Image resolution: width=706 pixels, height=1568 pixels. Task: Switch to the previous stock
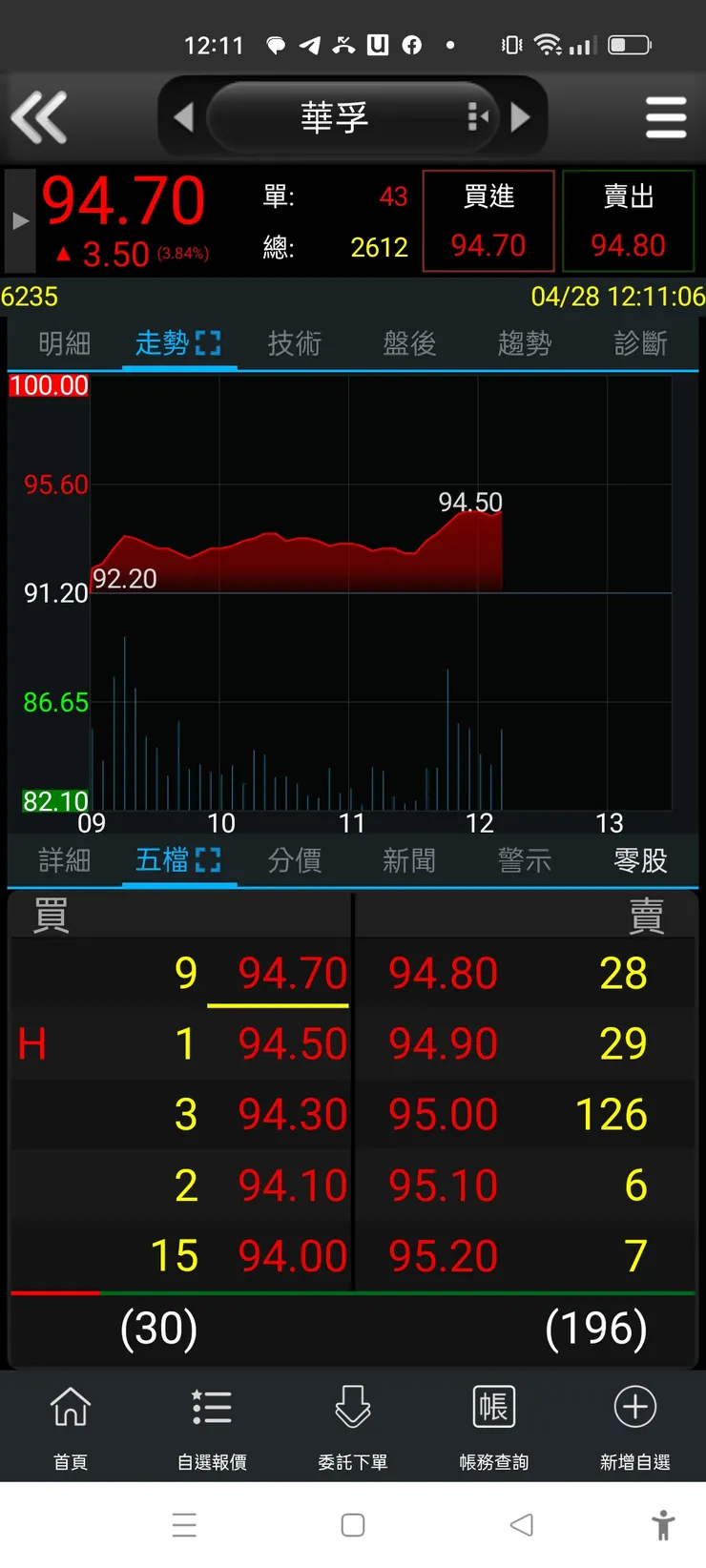tap(184, 117)
